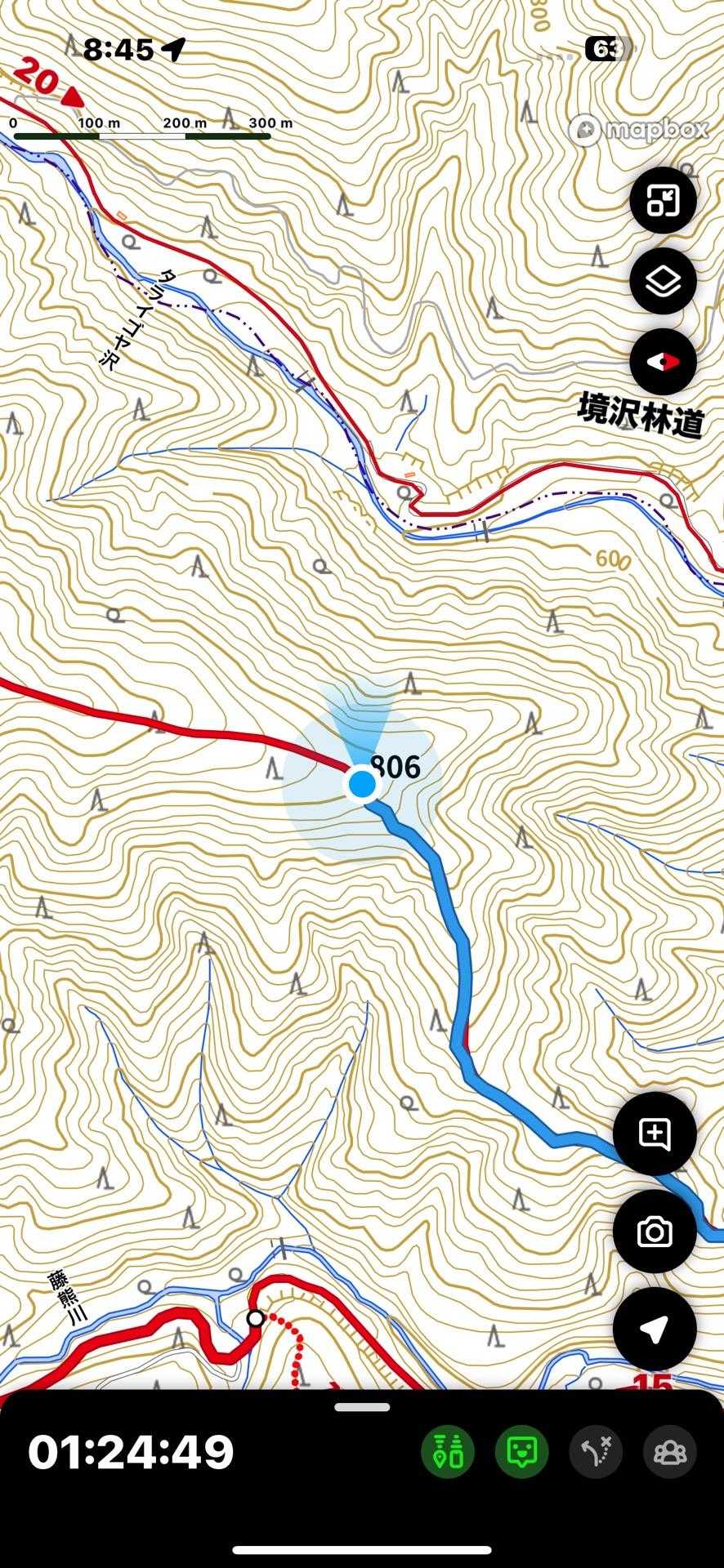The image size is (724, 1568).
Task: Open the gray group members icon
Action: click(x=669, y=1452)
